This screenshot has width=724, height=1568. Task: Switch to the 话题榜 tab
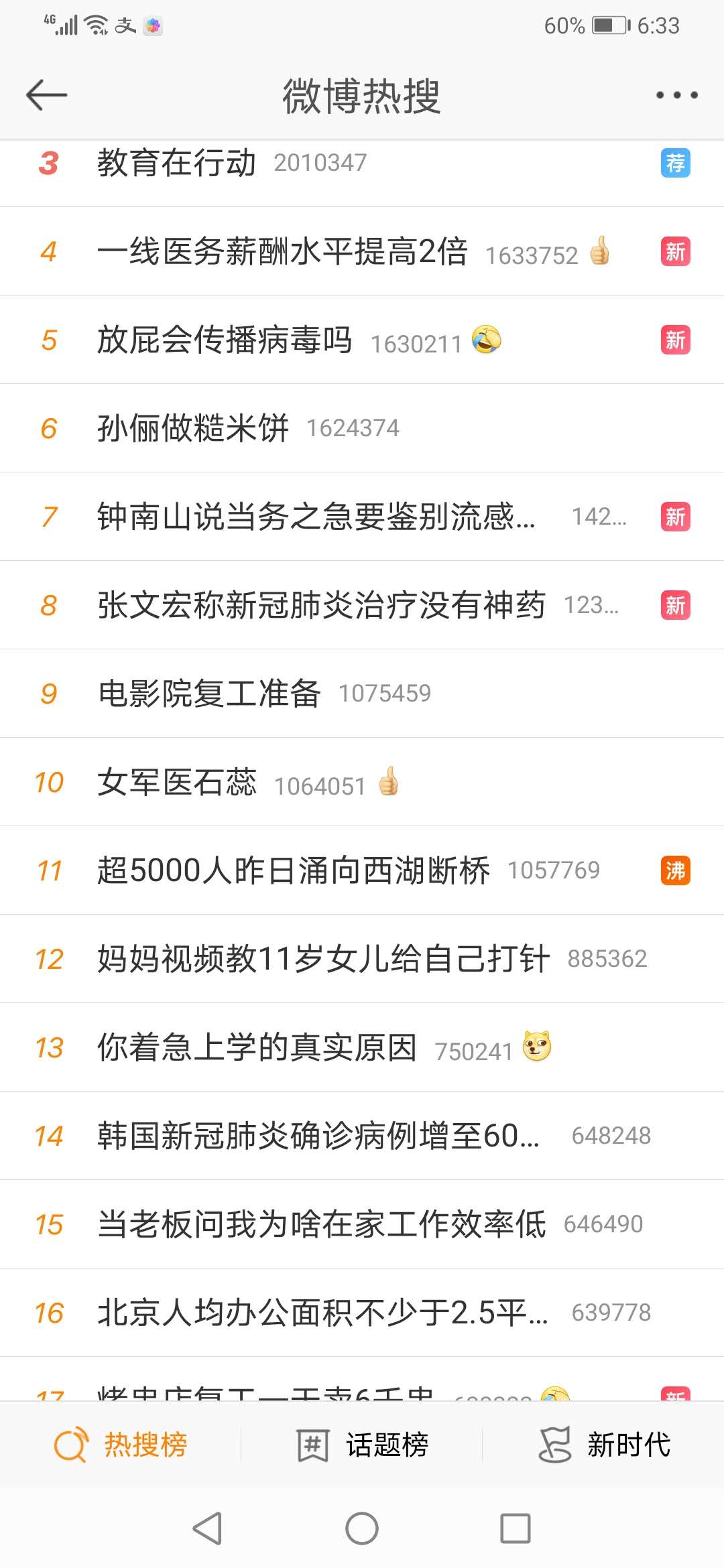(x=362, y=1445)
